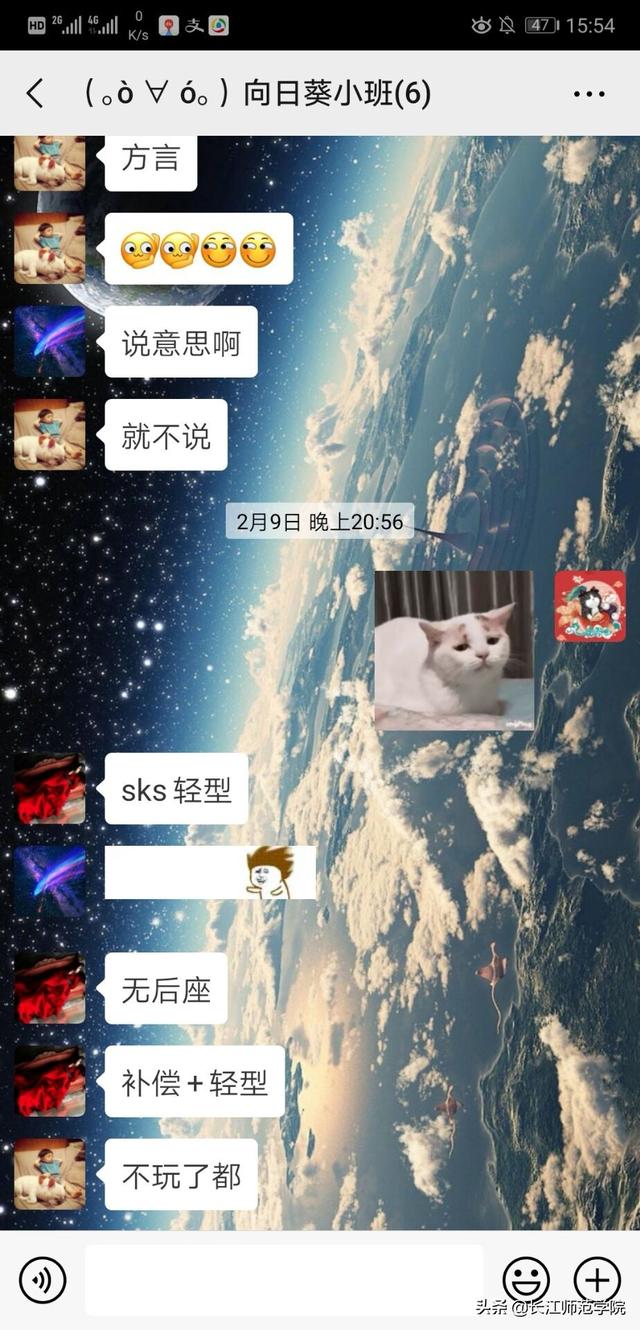Go back from the group chat
The image size is (640, 1330).
[35, 94]
